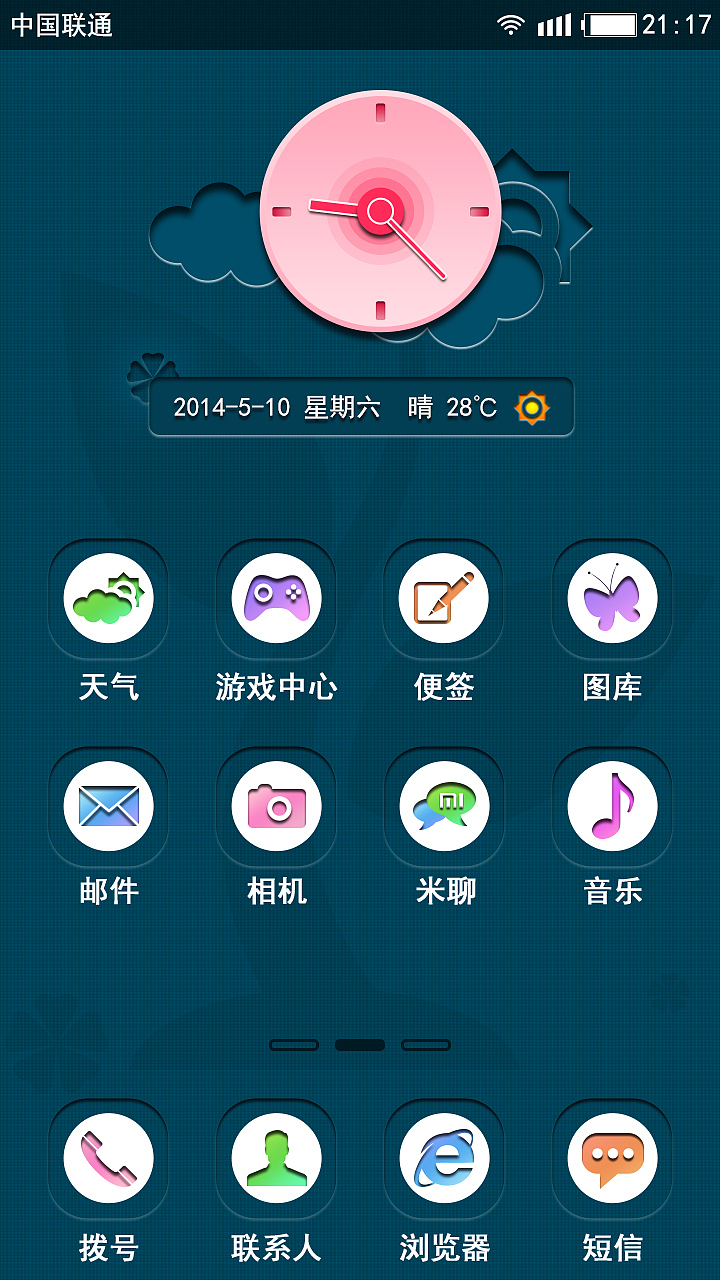Launch the 浏览器 browser
This screenshot has width=720, height=1280.
tap(443, 1159)
